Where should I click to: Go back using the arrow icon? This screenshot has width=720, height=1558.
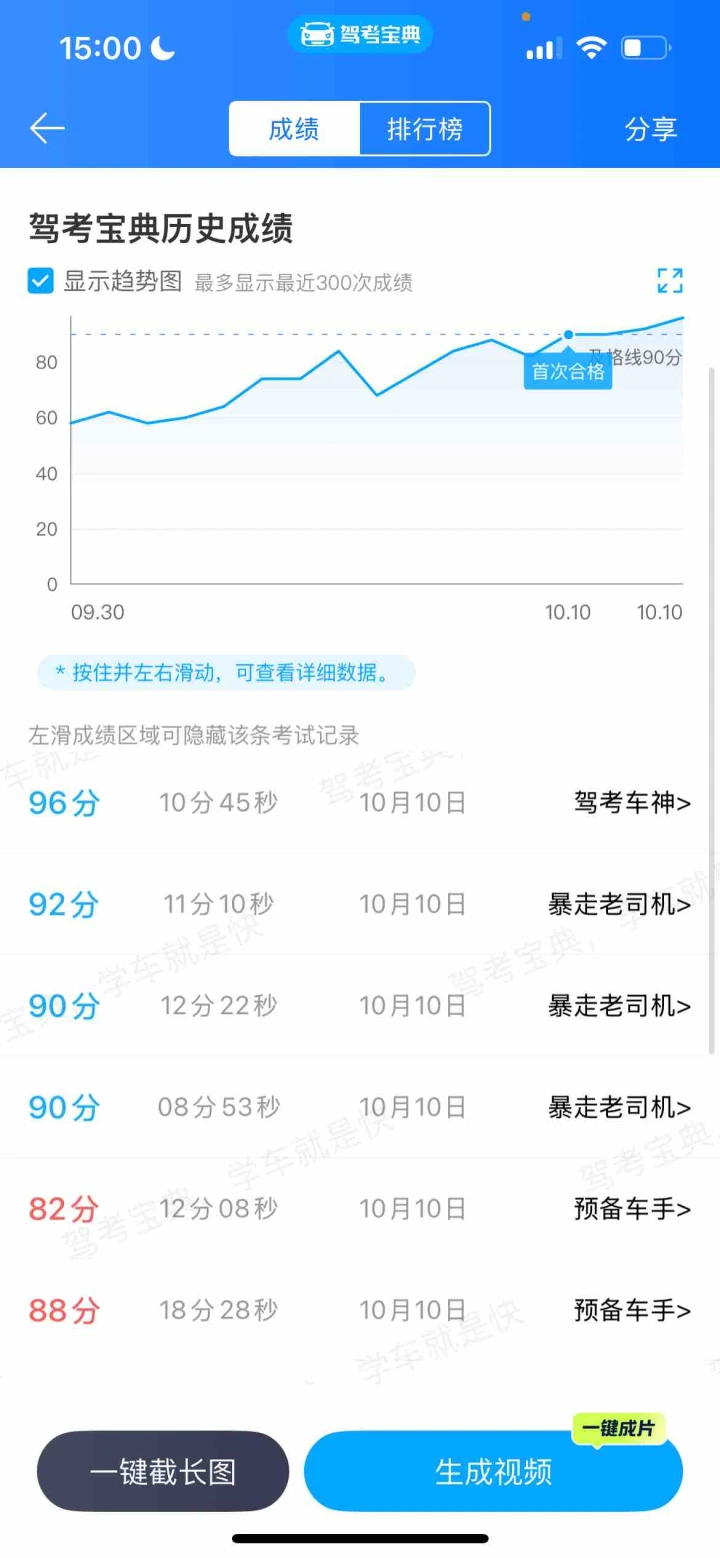[x=47, y=128]
